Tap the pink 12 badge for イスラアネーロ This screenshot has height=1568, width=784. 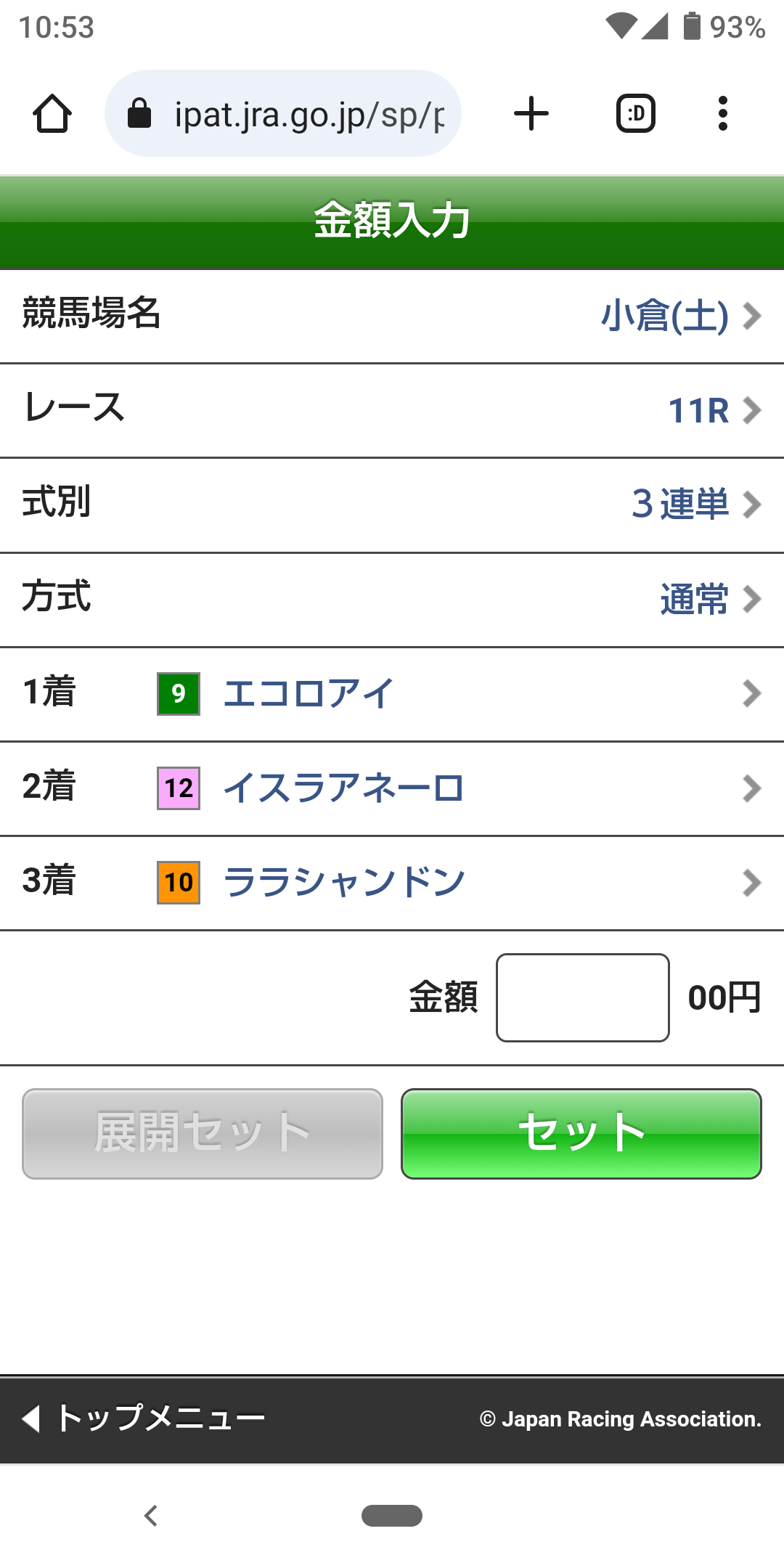coord(178,788)
